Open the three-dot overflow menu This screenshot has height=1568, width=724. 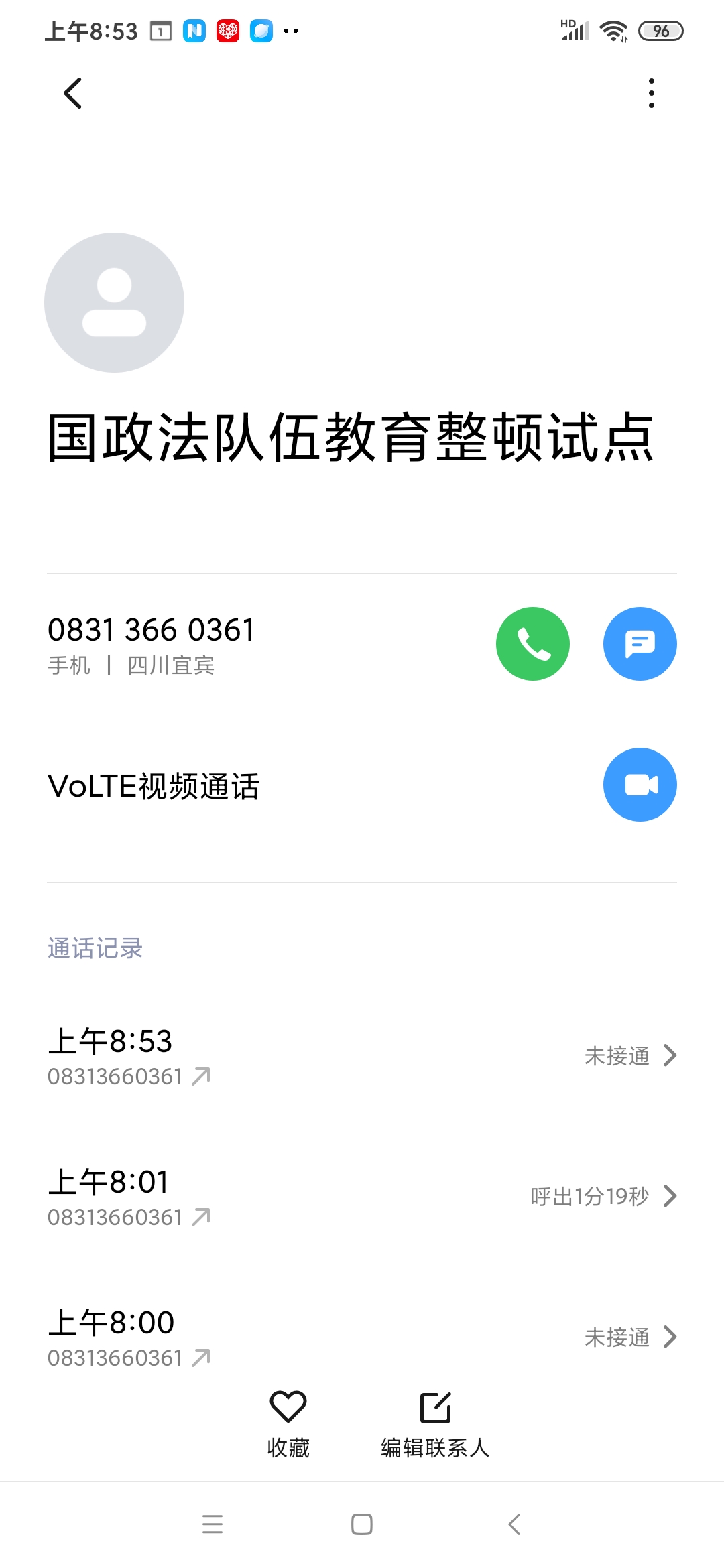point(651,93)
